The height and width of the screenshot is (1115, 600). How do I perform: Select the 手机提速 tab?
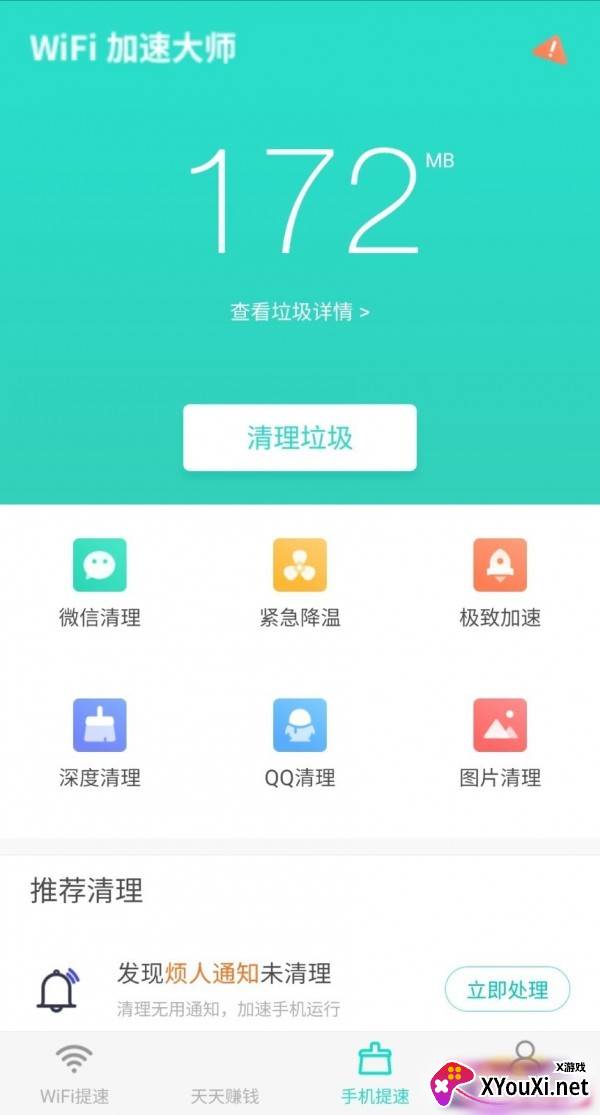tap(375, 1074)
